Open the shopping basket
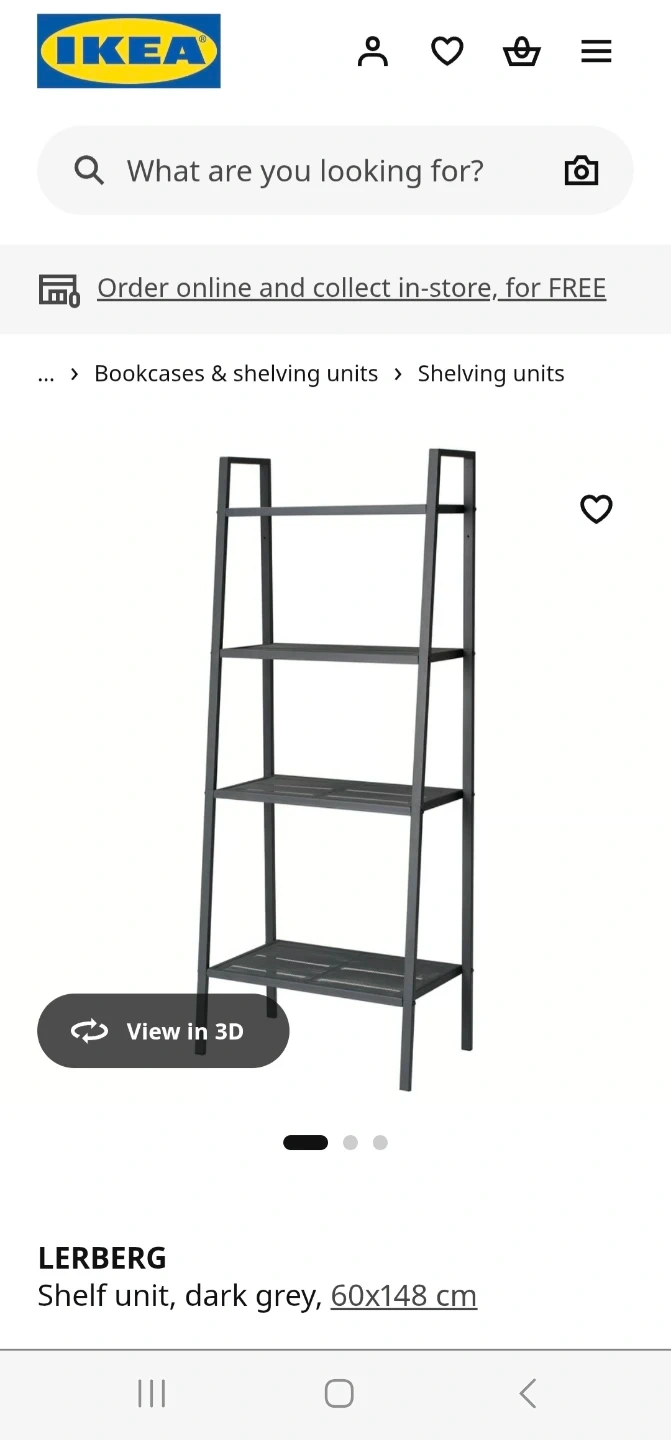This screenshot has width=671, height=1440. pos(522,51)
